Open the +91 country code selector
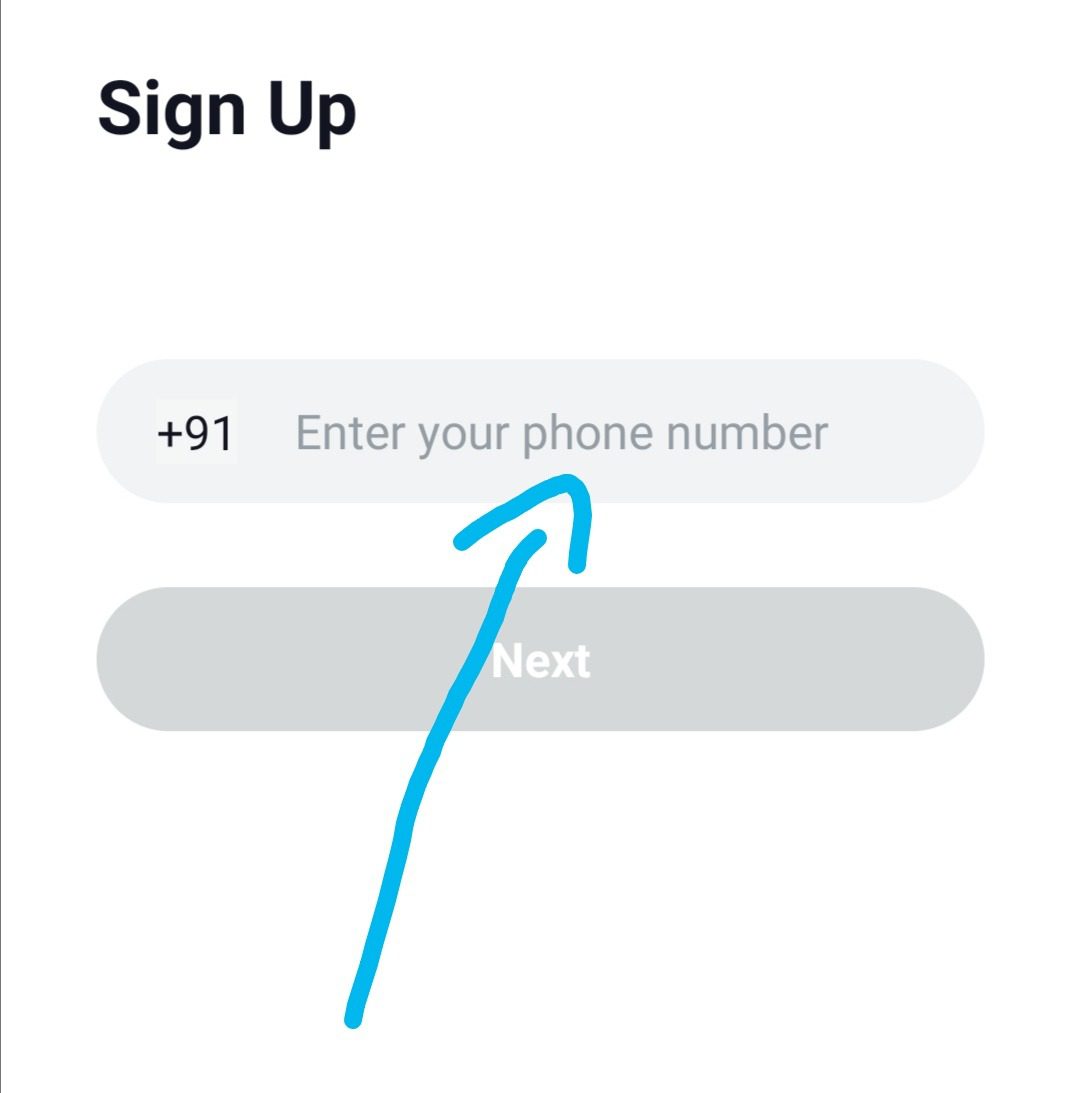Image resolution: width=1080 pixels, height=1093 pixels. click(x=196, y=433)
